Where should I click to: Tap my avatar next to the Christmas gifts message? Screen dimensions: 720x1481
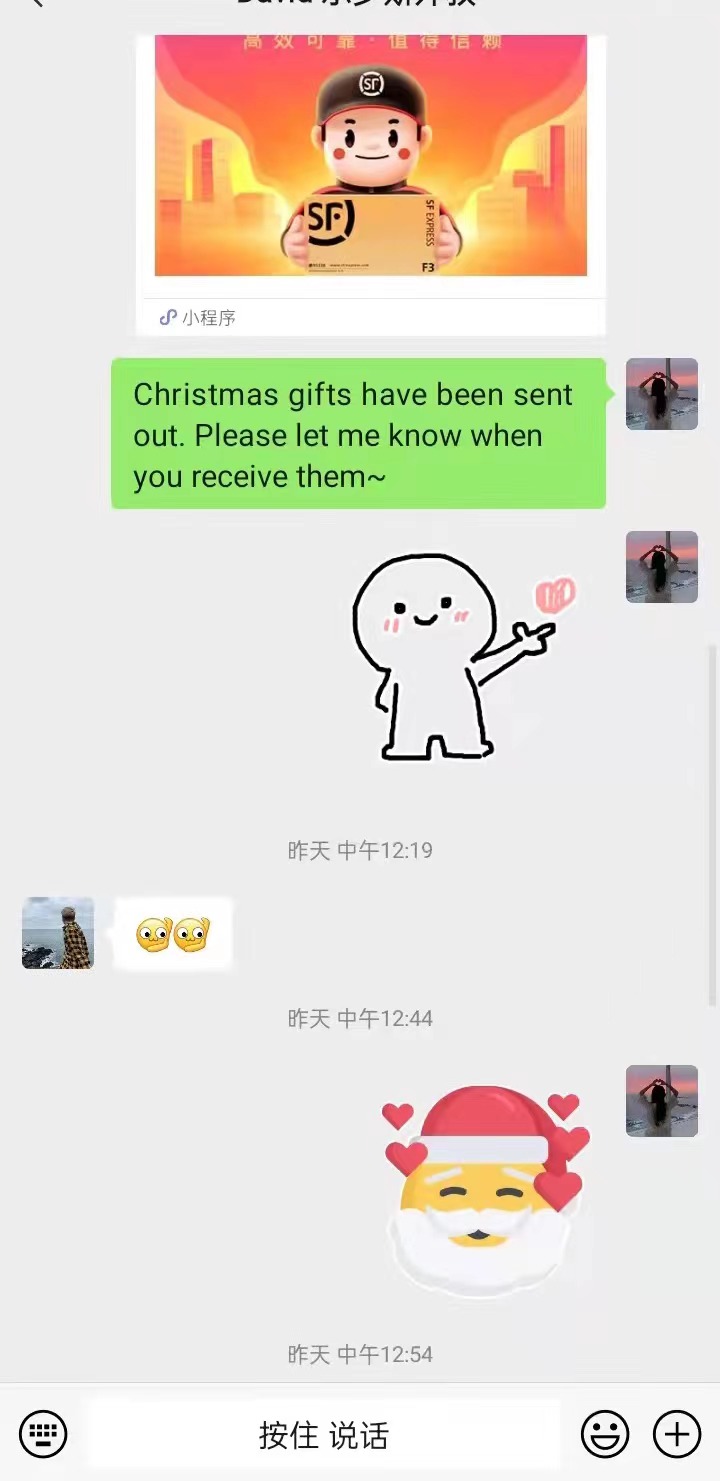coord(661,394)
